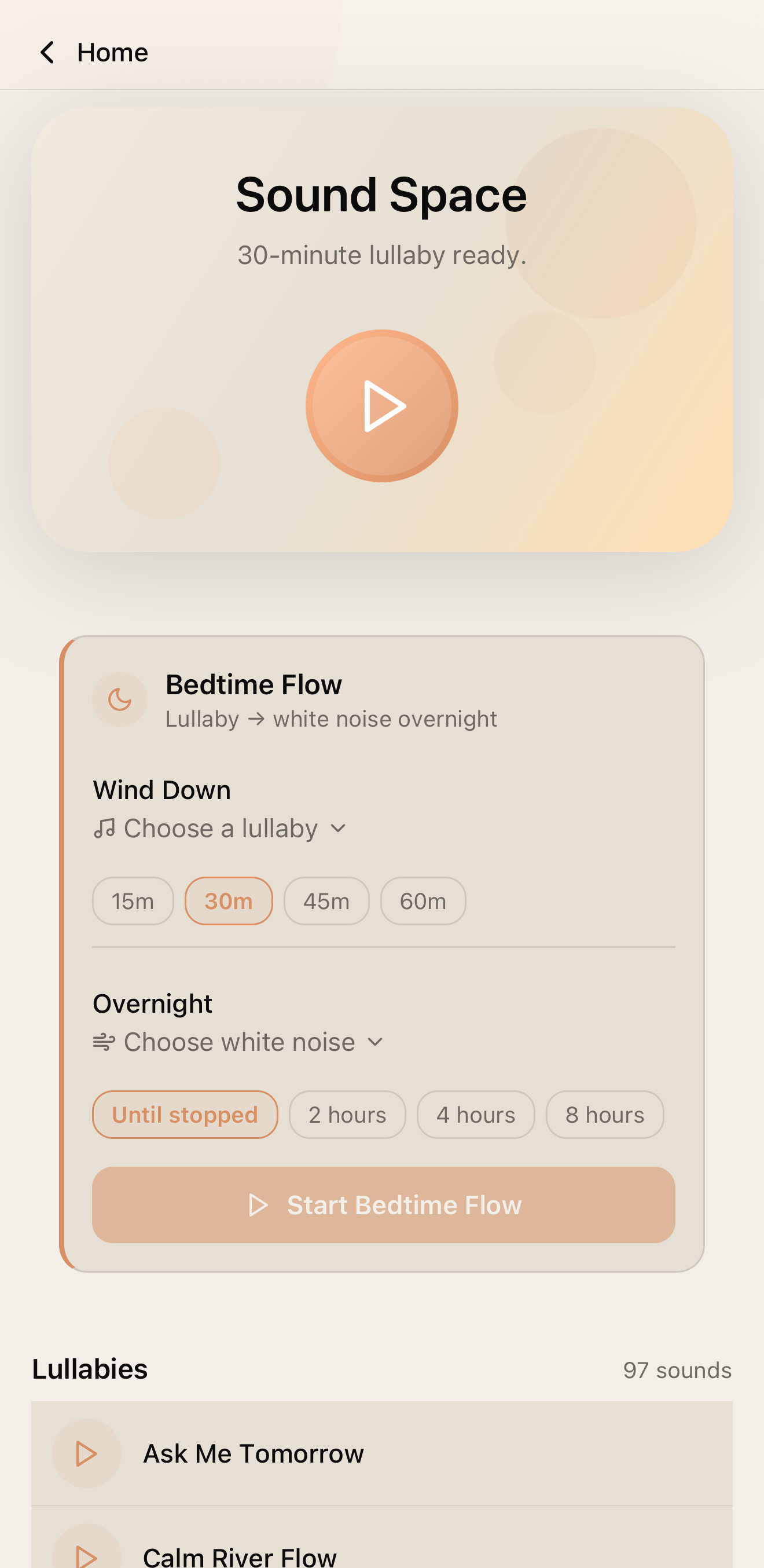This screenshot has width=764, height=1568.
Task: Open the Choose white noise dropdown
Action: pos(238,1042)
